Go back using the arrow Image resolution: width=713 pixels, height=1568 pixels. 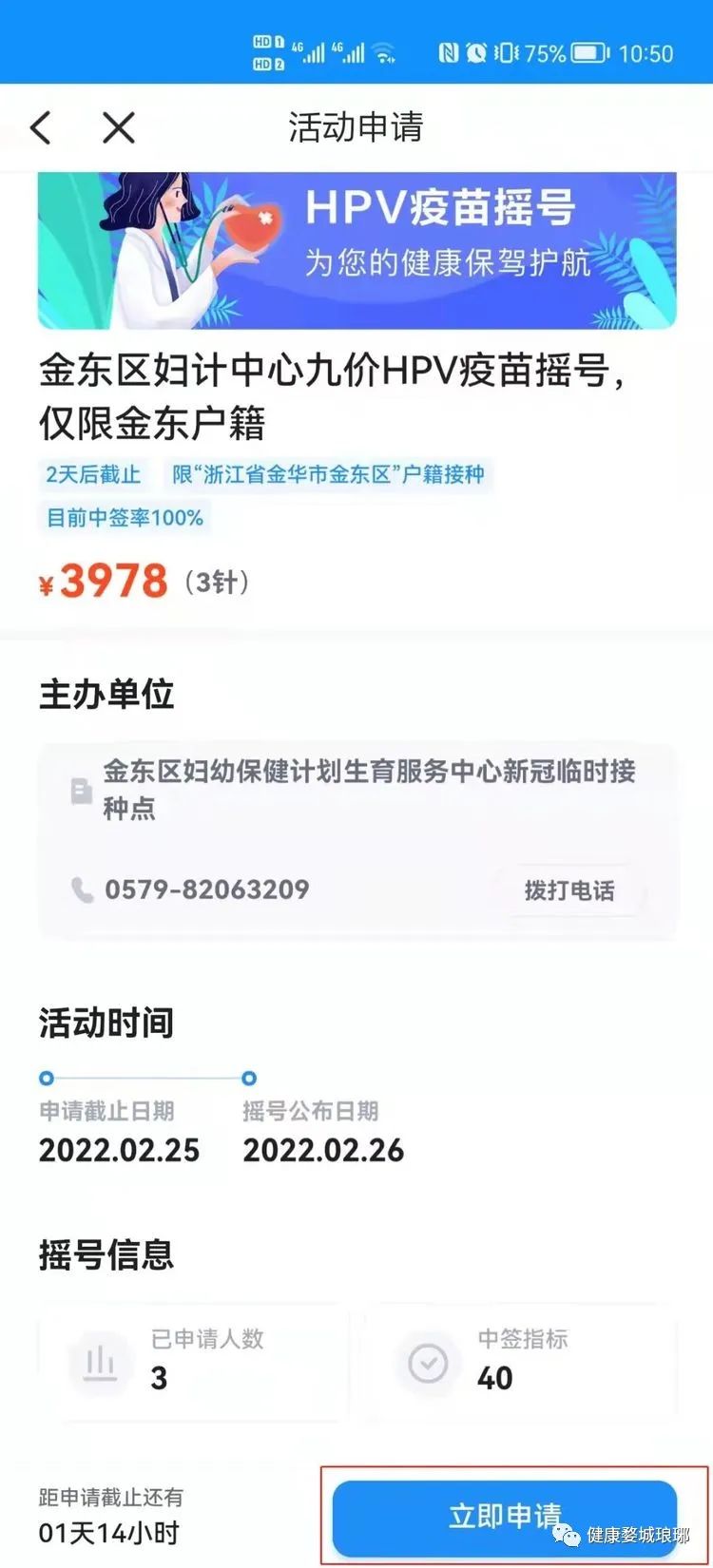coord(41,127)
